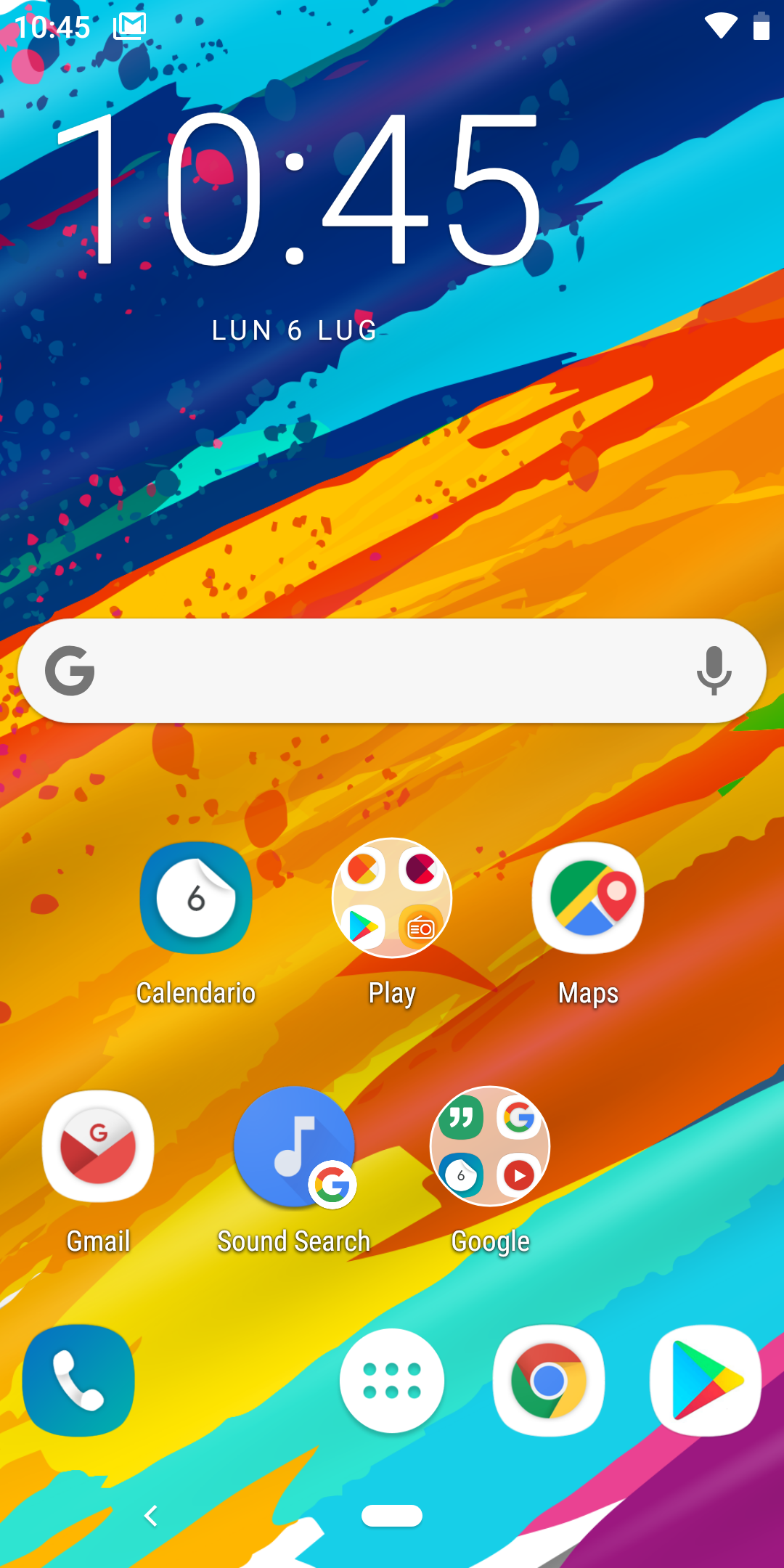Tap the home pill button

click(392, 1516)
